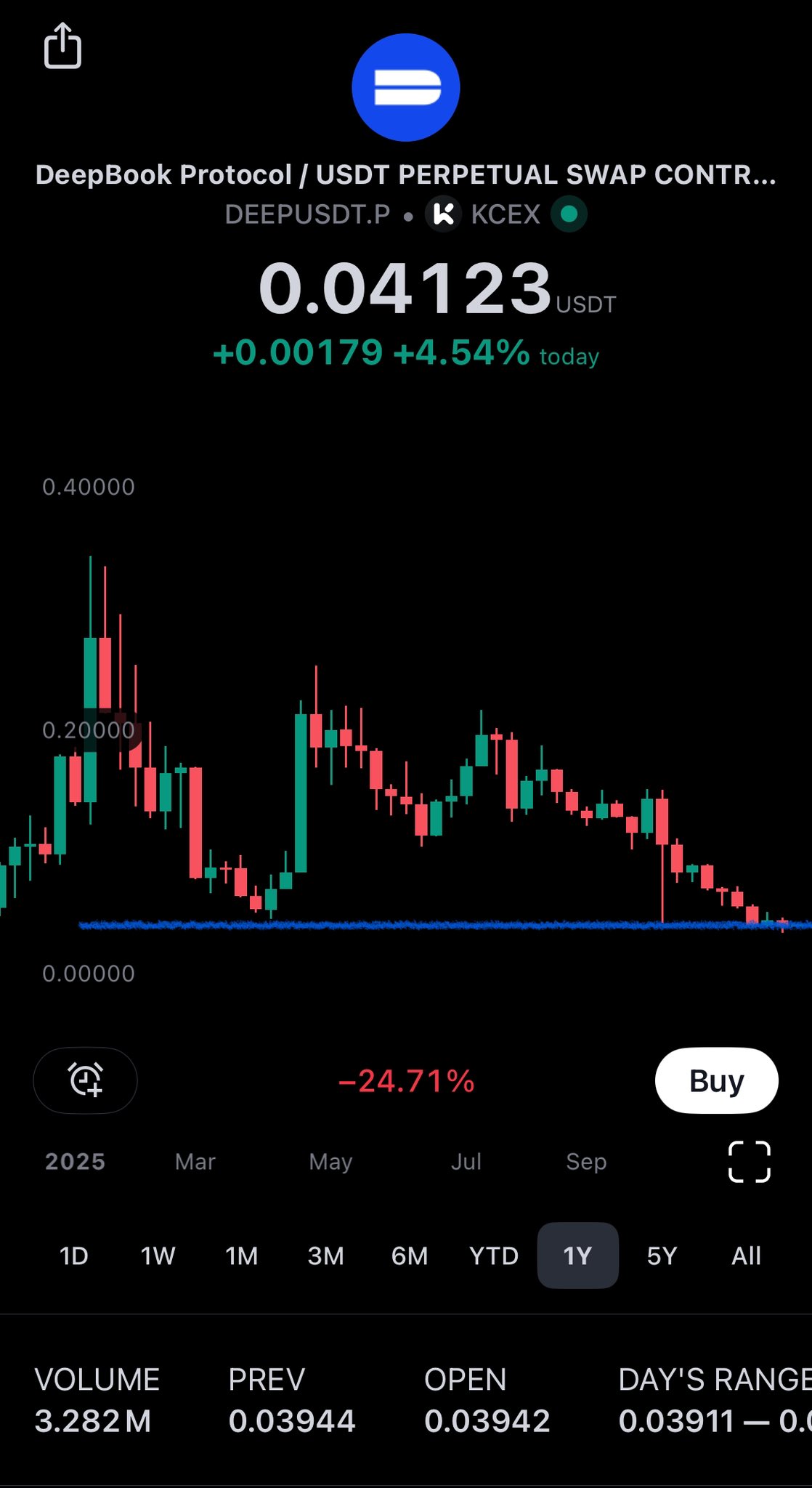Expand chart to fullscreen
This screenshot has width=812, height=1488.
coord(749,1162)
